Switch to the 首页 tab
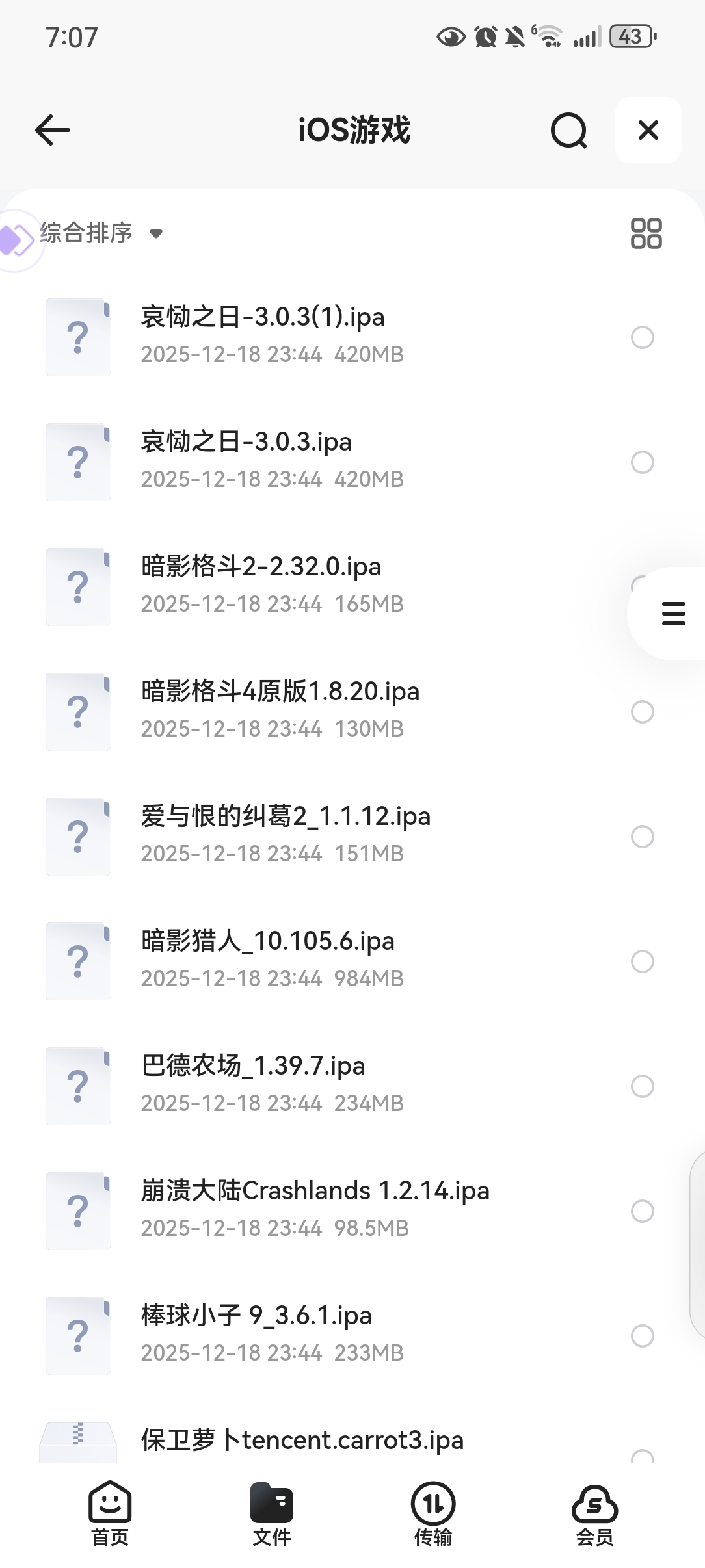The height and width of the screenshot is (1568, 705). coord(110,1513)
